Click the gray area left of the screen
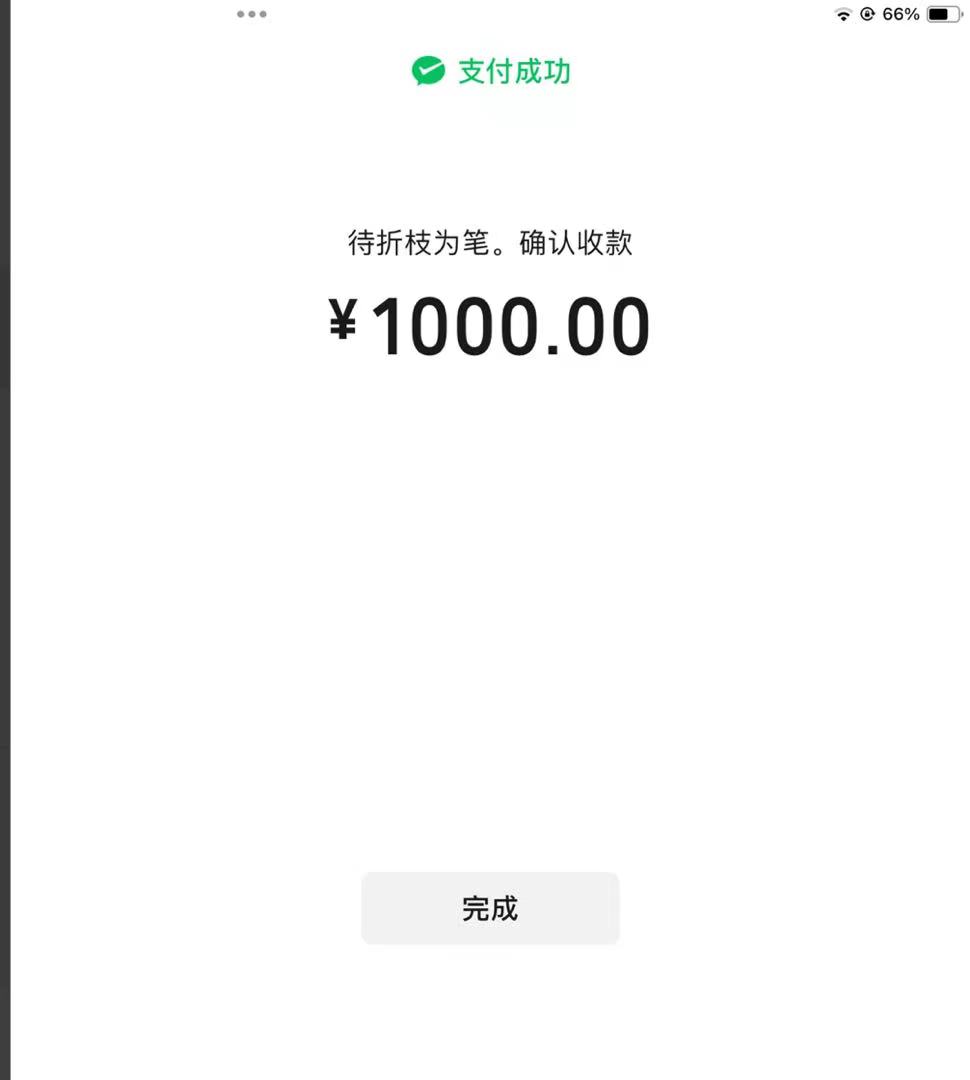The width and height of the screenshot is (970, 1080). (7, 540)
